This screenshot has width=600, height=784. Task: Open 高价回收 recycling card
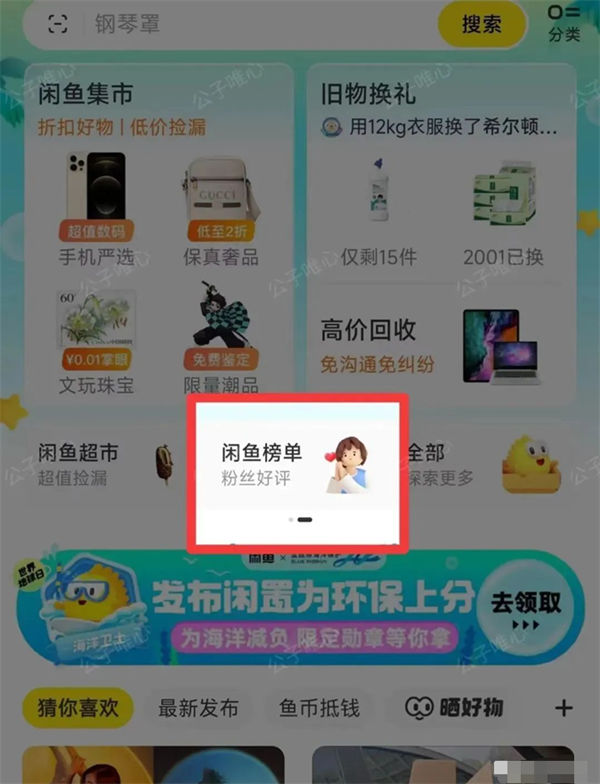pos(440,345)
